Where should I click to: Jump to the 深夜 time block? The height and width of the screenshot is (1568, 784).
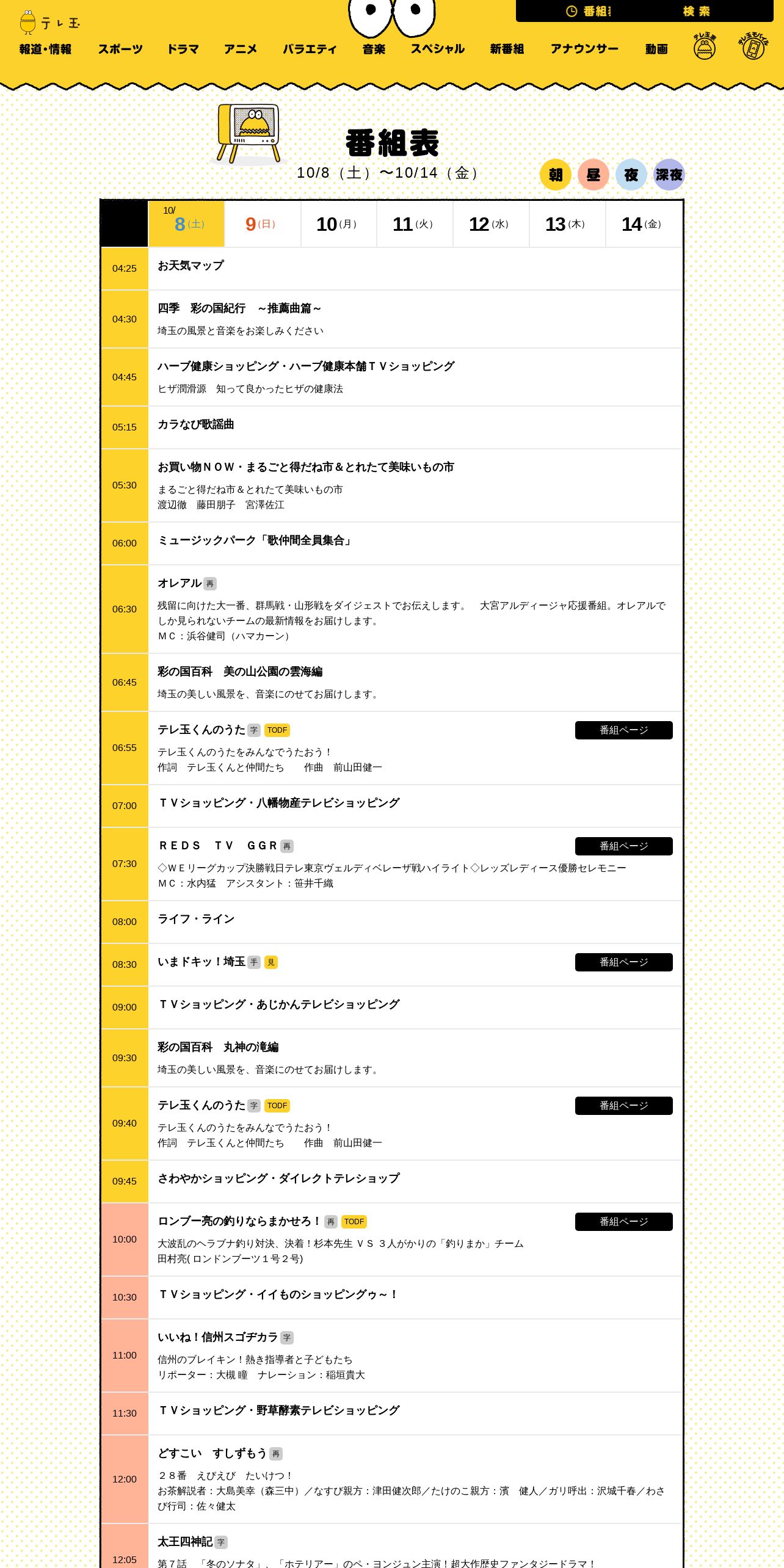tap(669, 175)
